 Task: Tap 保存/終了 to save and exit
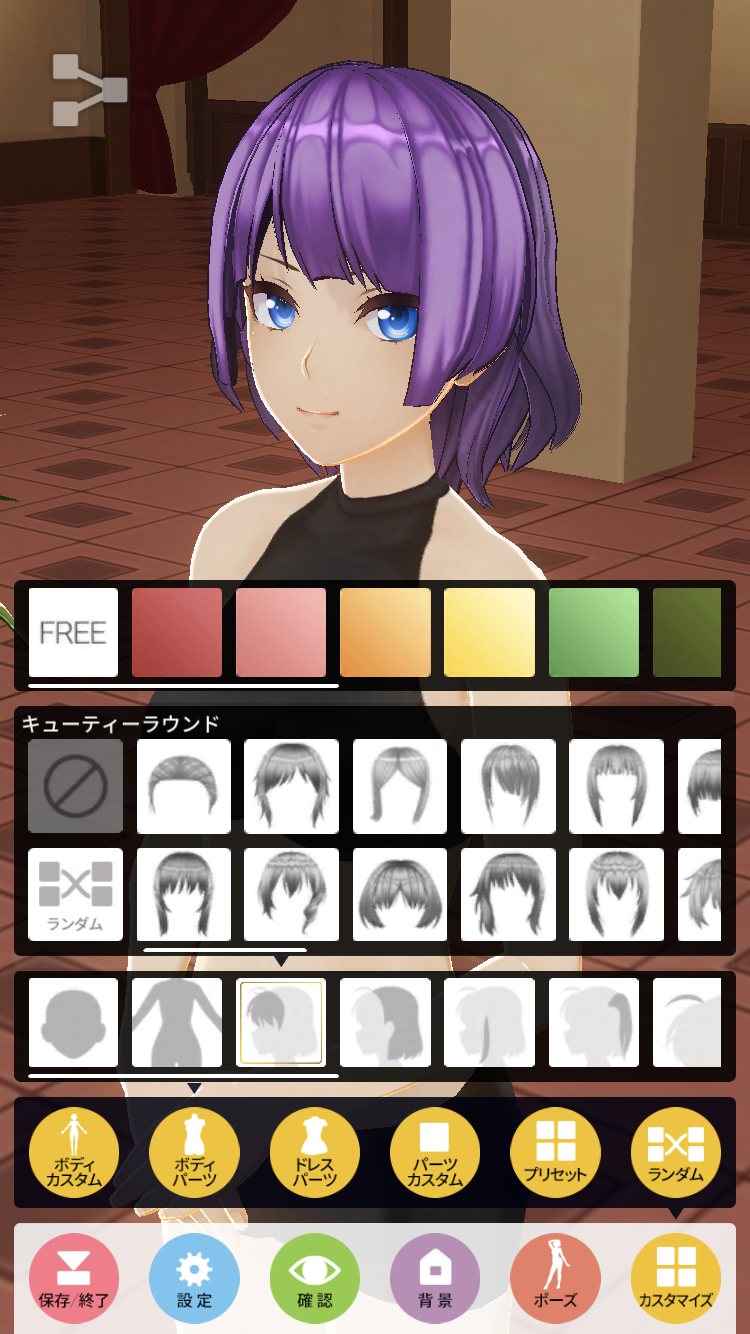point(74,1279)
